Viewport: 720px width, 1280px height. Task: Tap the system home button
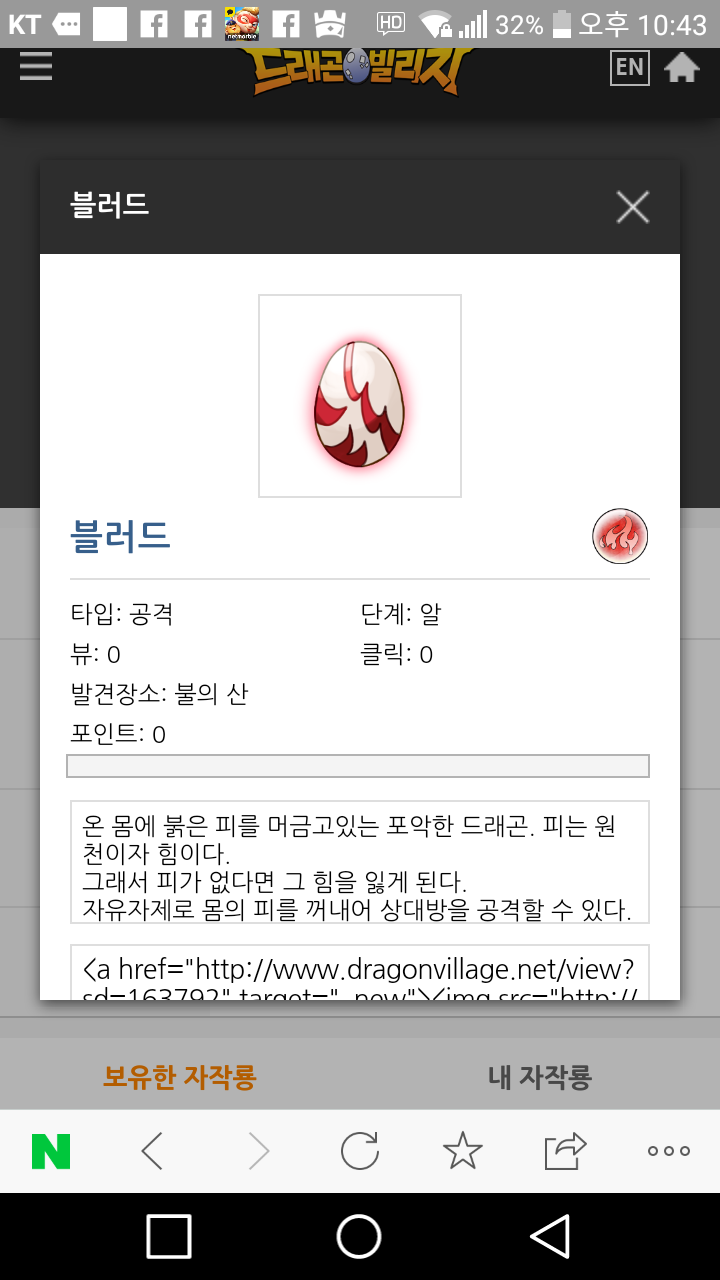pos(359,1236)
